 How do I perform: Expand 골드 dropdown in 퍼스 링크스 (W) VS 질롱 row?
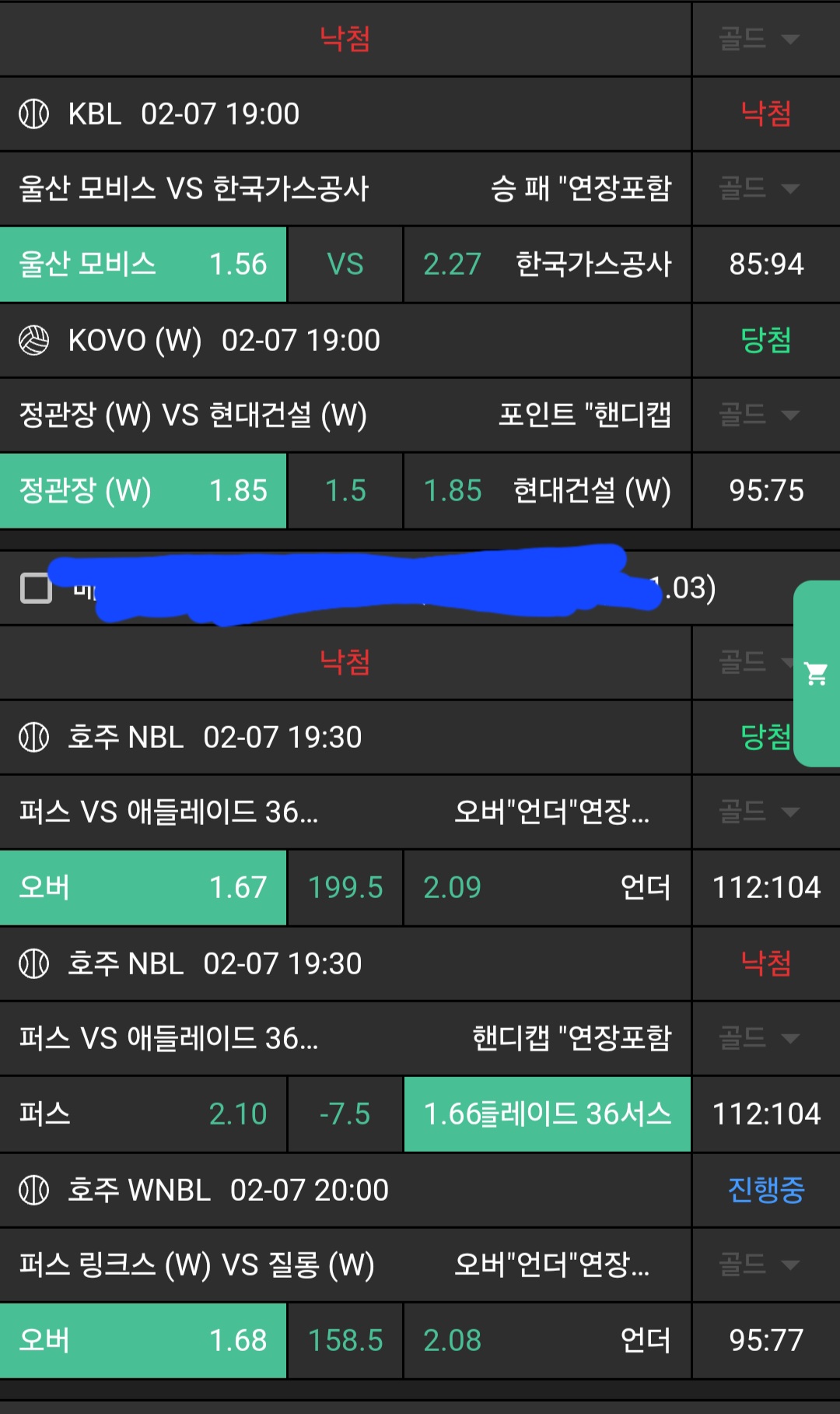pos(759,1265)
